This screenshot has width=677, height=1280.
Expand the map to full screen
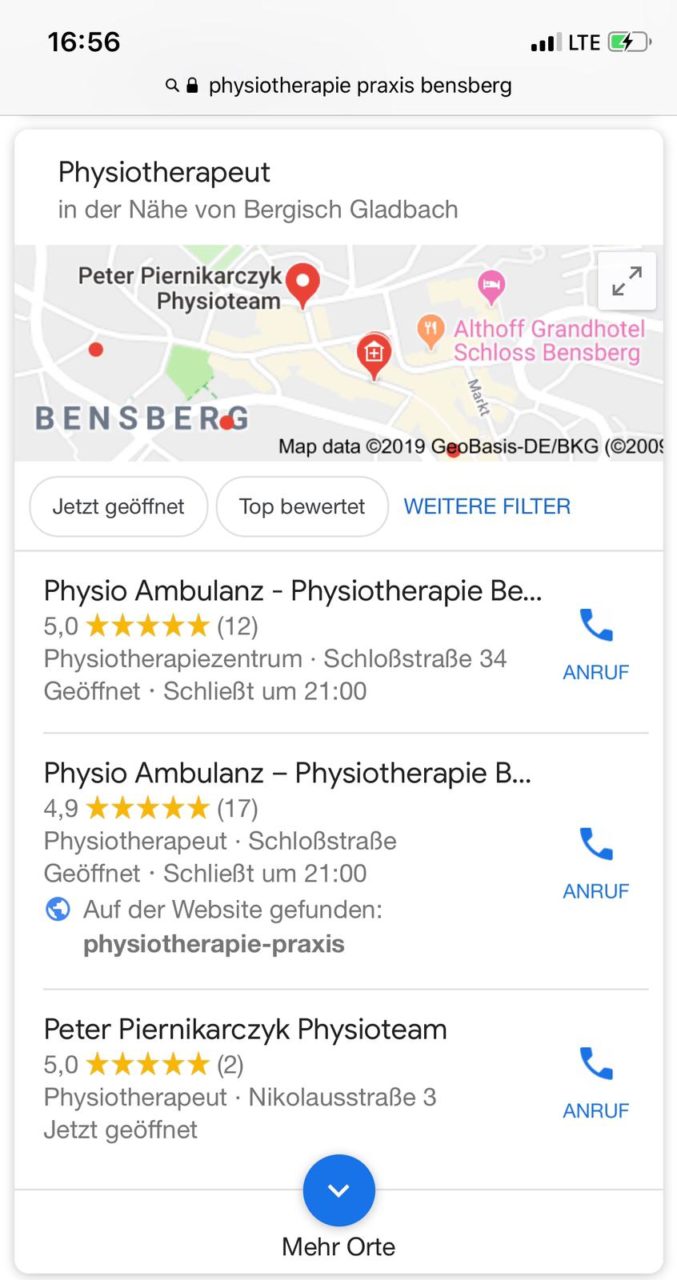pyautogui.click(x=627, y=281)
